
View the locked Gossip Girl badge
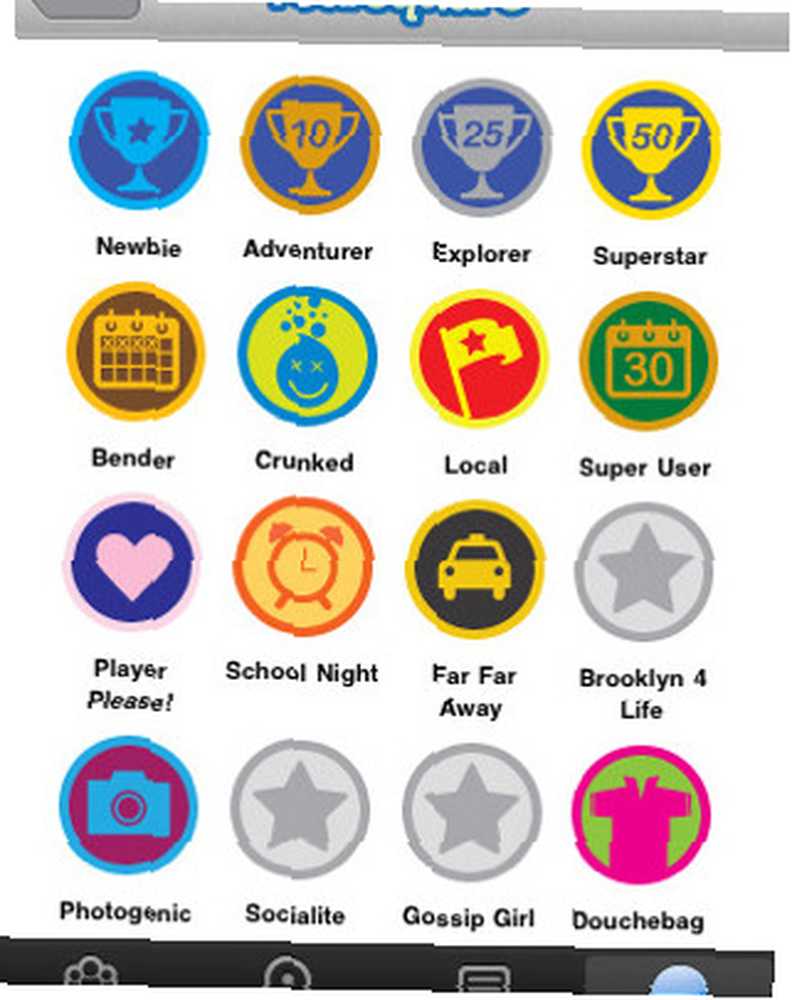tap(472, 811)
